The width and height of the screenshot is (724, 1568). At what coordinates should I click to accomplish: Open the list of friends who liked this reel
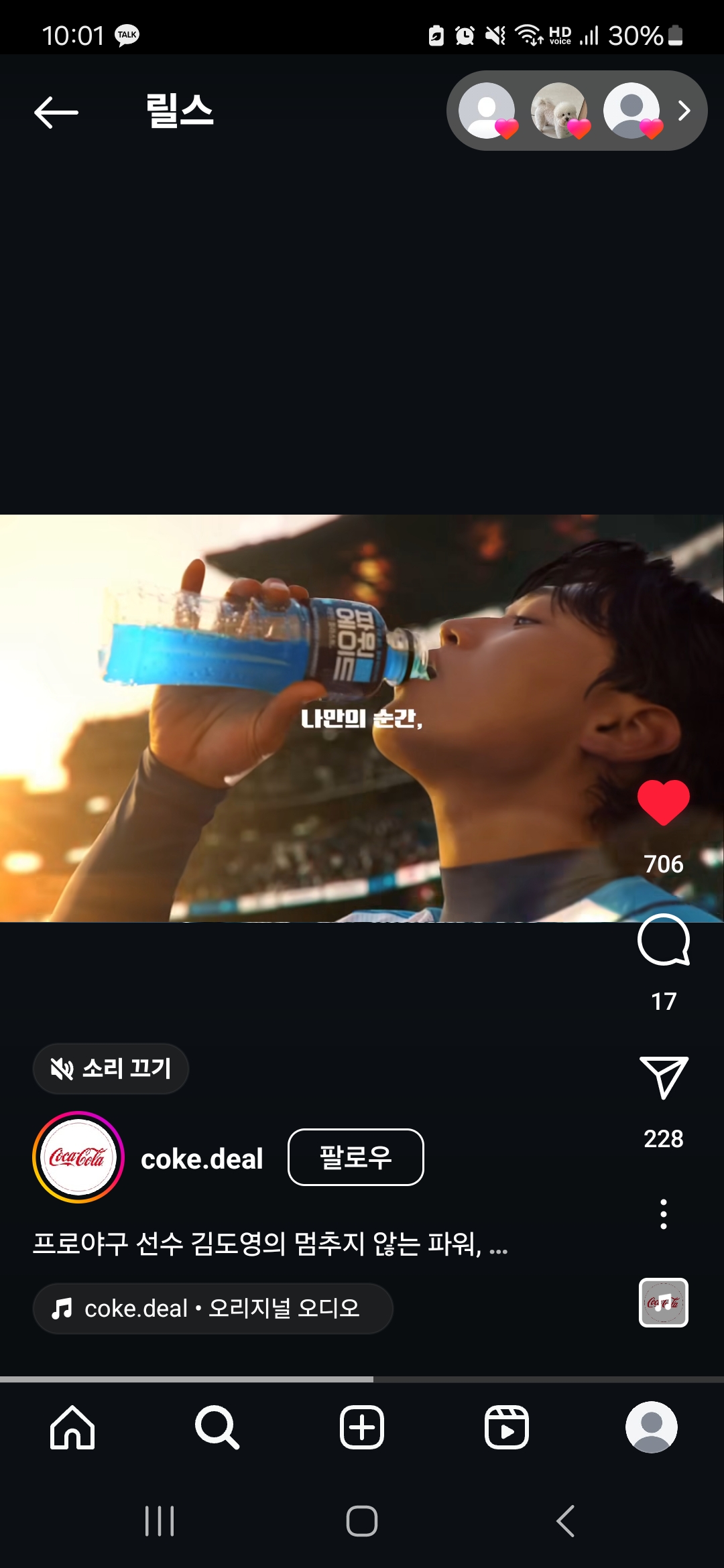[x=577, y=111]
